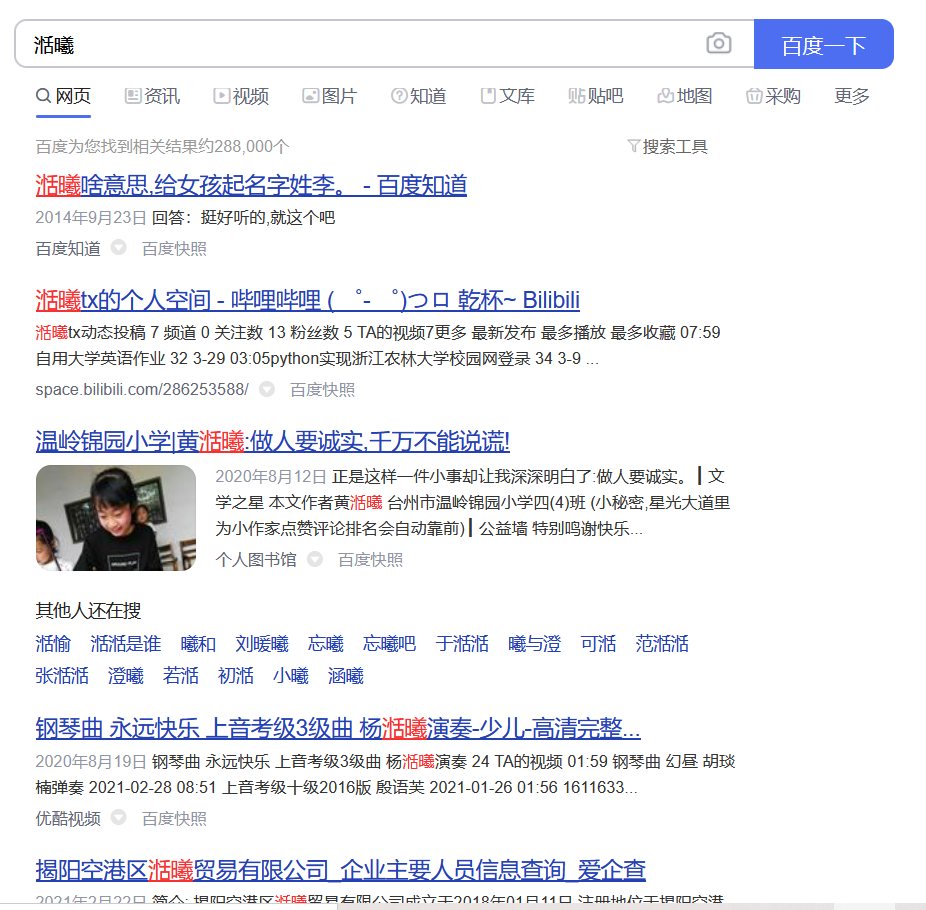Open the 更多 tab options
This screenshot has height=910, width=926.
tap(852, 96)
